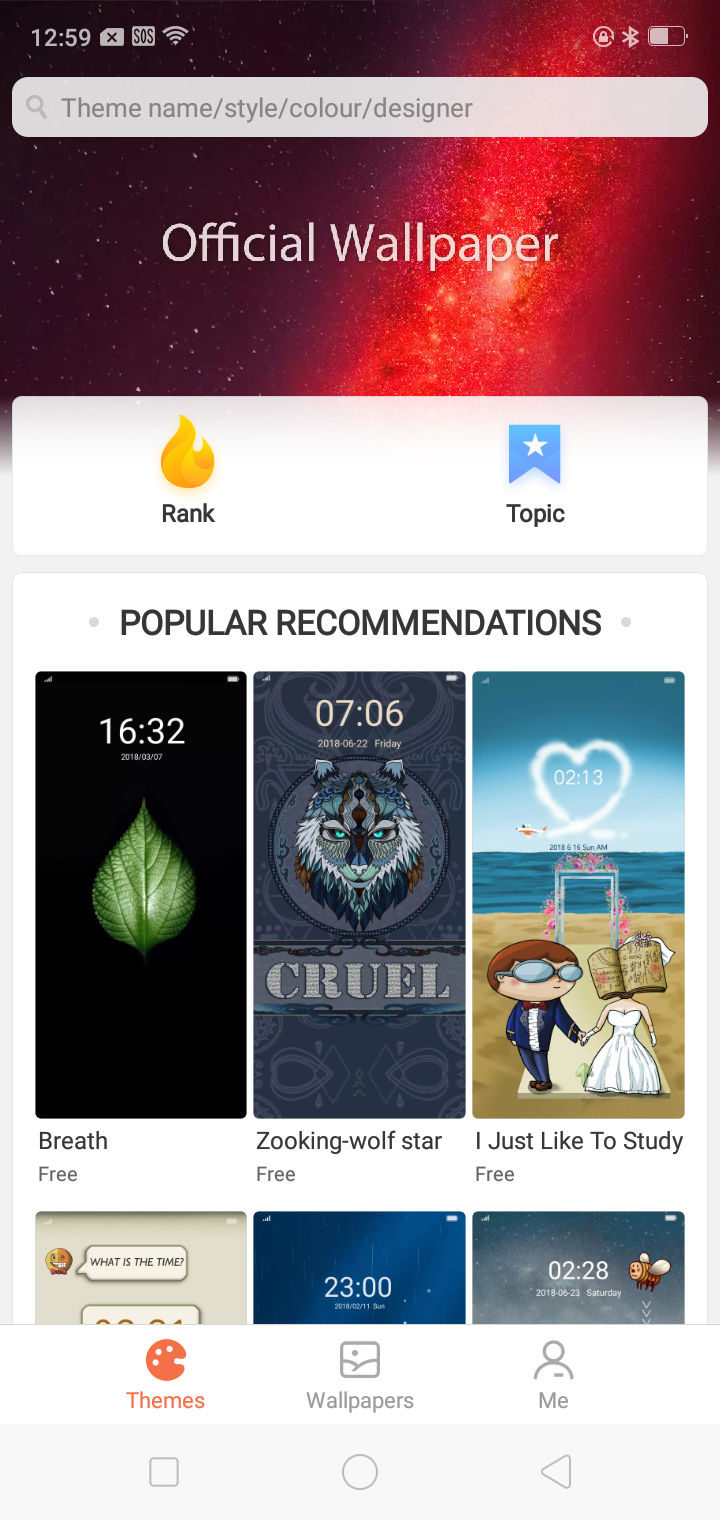This screenshot has width=720, height=1520.
Task: Return to the home screen
Action: point(360,1472)
